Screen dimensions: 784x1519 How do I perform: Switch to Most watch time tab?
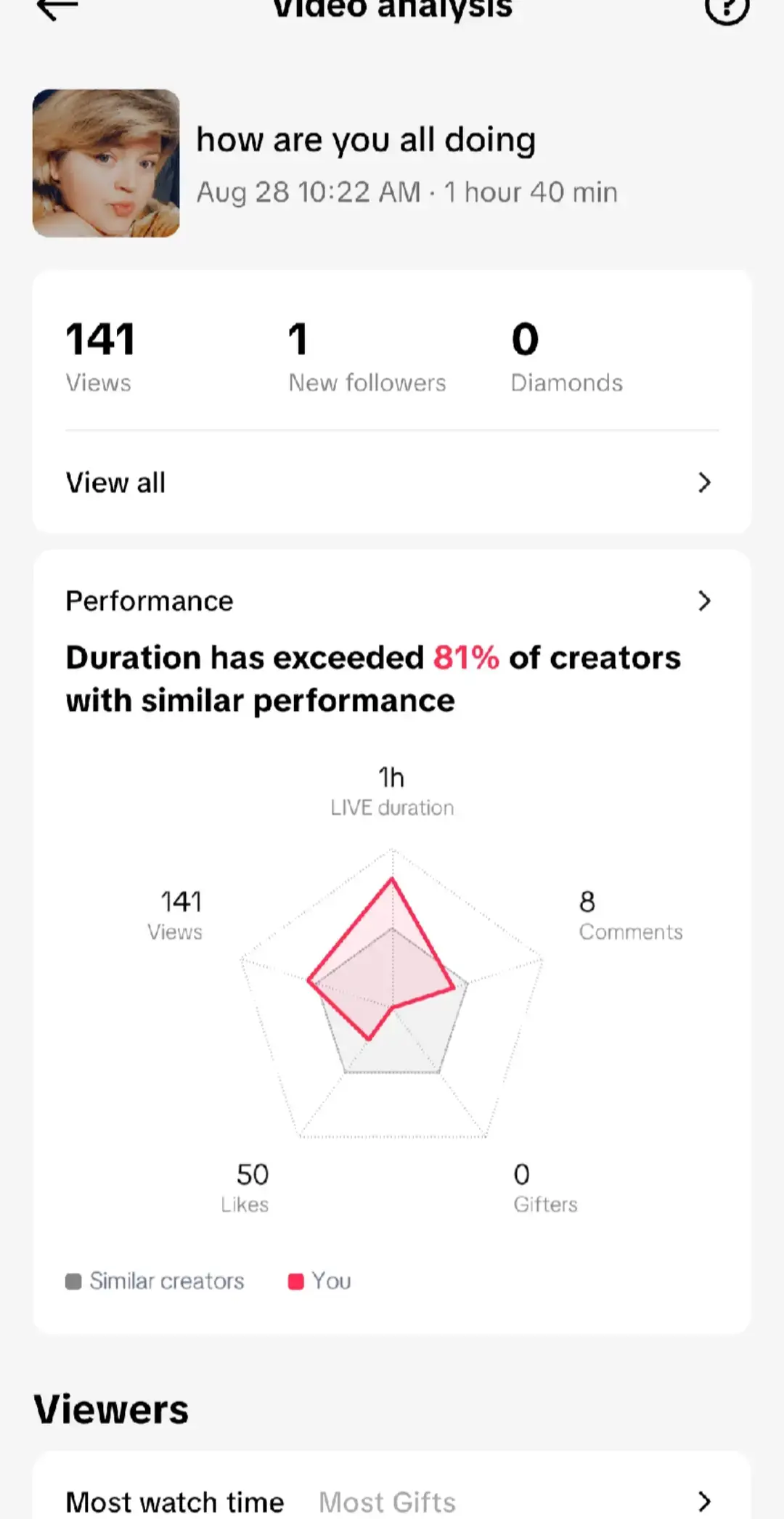click(175, 1502)
